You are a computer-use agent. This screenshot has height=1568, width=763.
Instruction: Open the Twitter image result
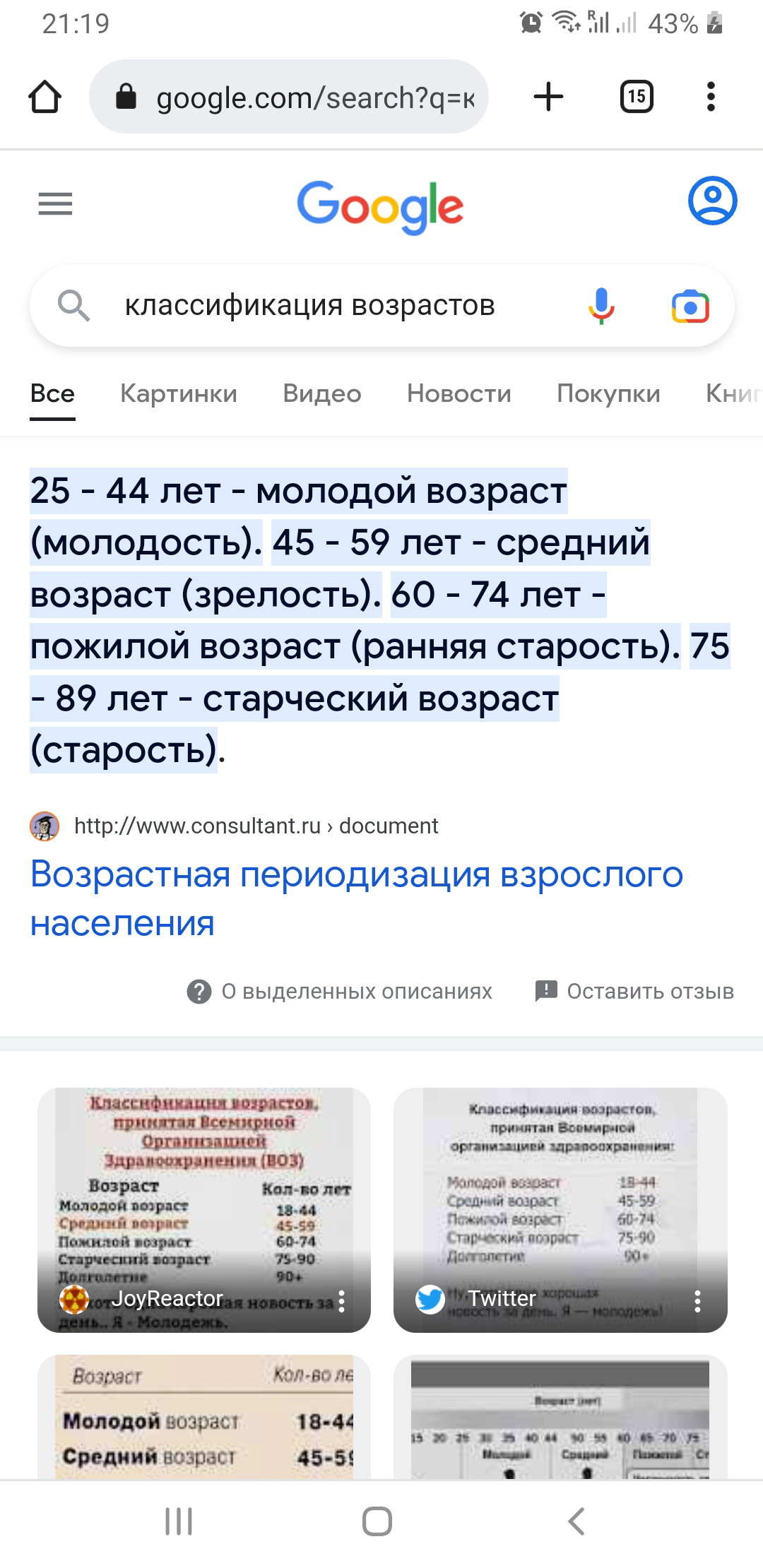coord(560,1210)
